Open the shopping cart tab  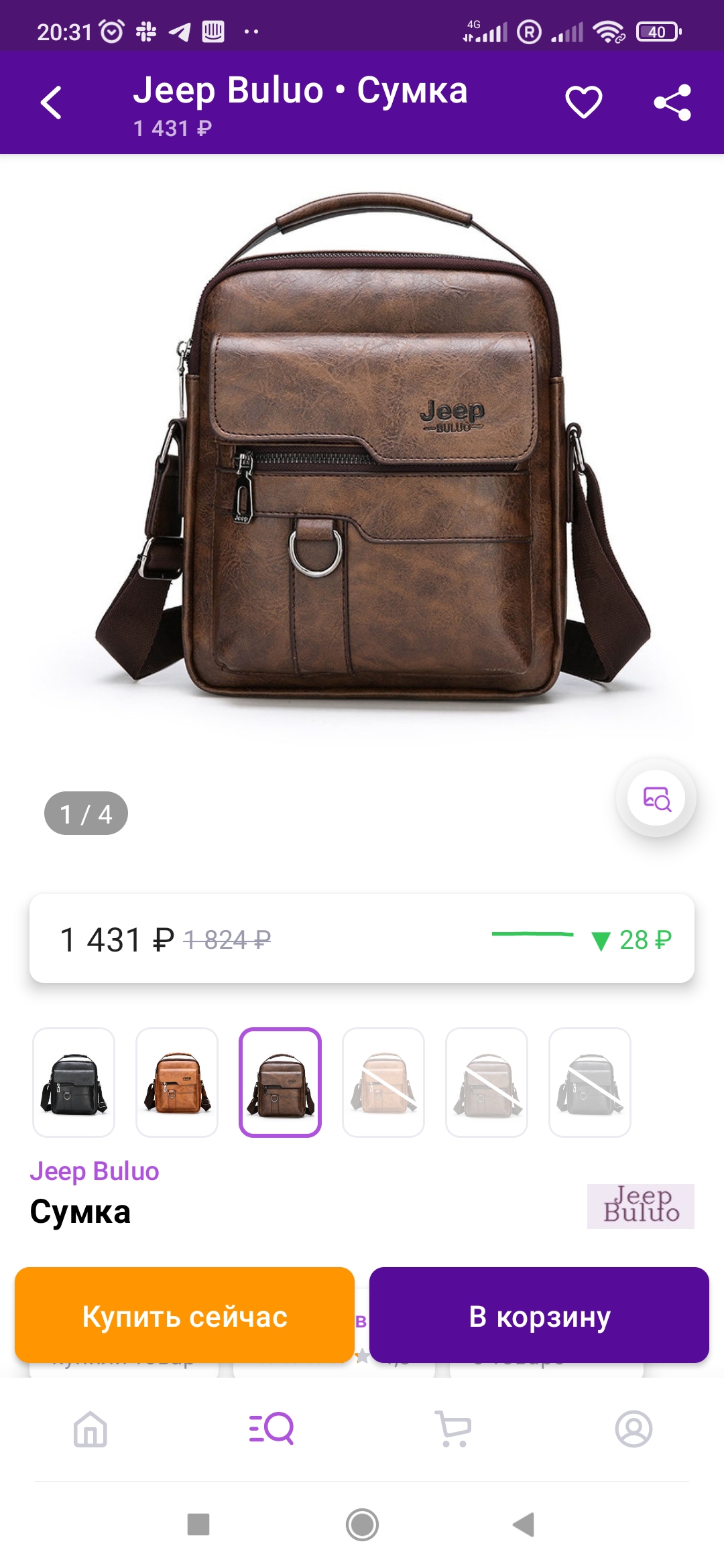tap(453, 1429)
